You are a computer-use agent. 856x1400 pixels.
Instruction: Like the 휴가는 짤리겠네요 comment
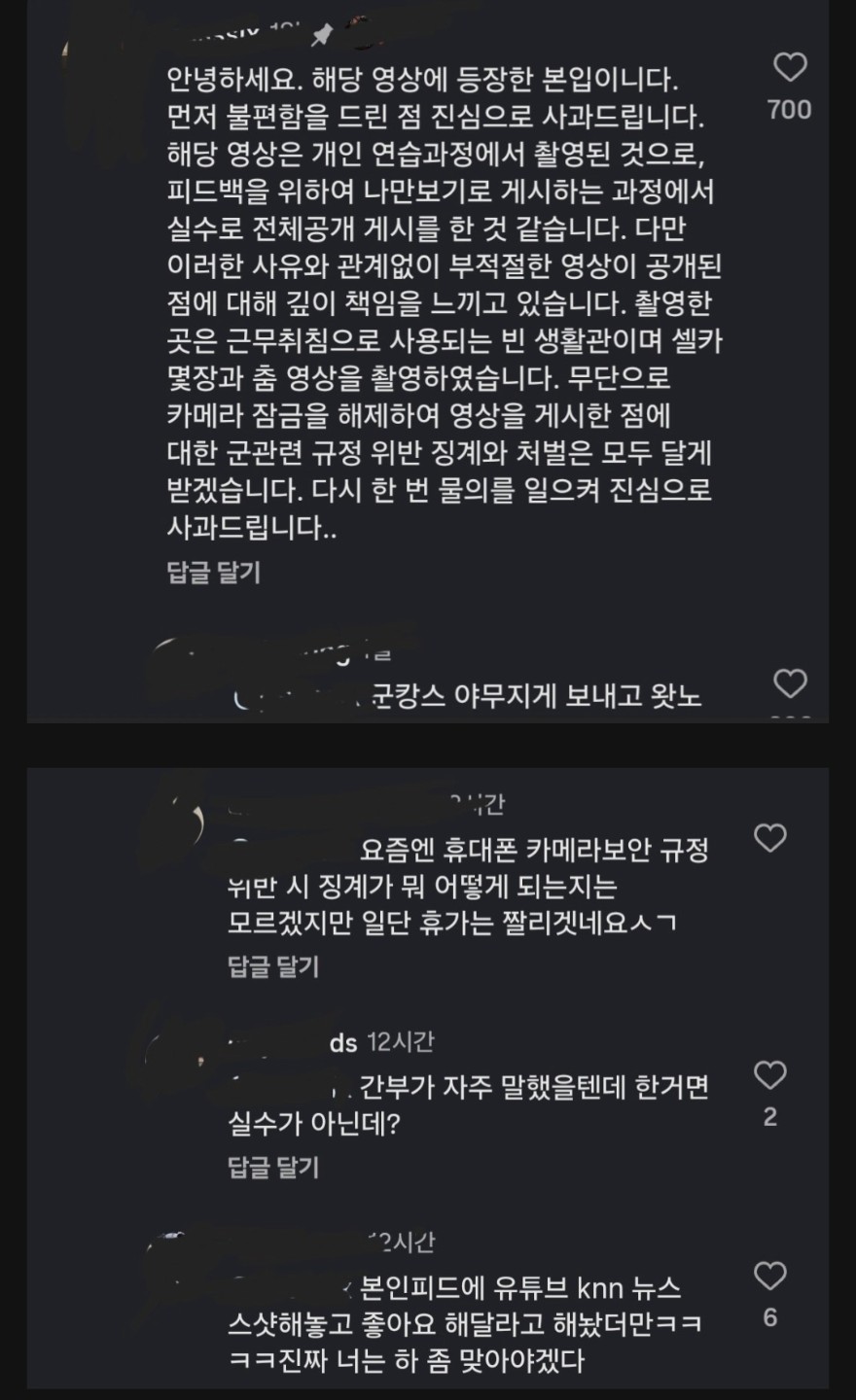tap(772, 836)
